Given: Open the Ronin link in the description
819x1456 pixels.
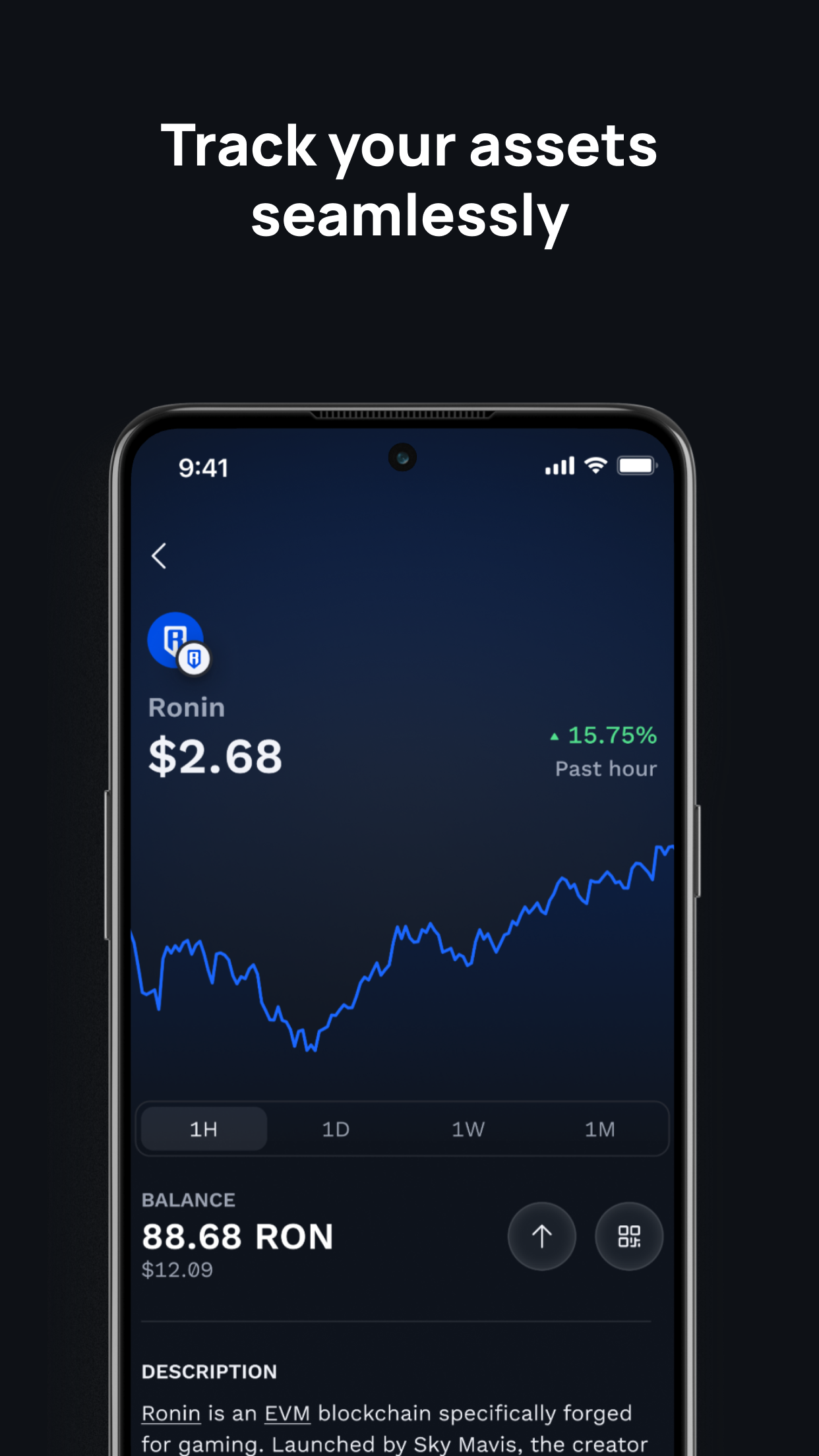Looking at the screenshot, I should click(171, 1414).
